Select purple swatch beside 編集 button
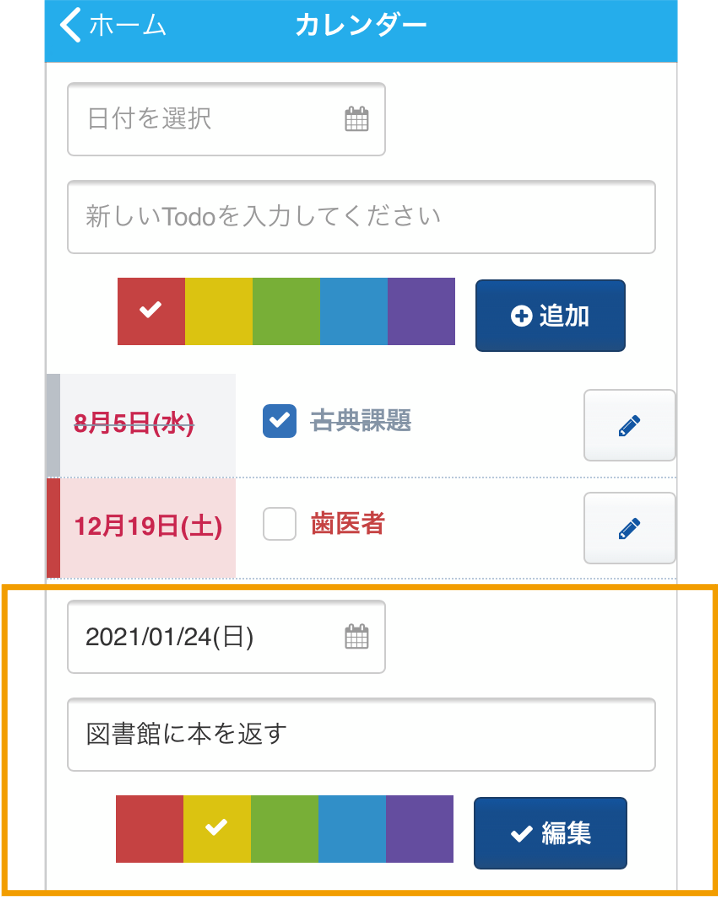The image size is (718, 897). (420, 829)
